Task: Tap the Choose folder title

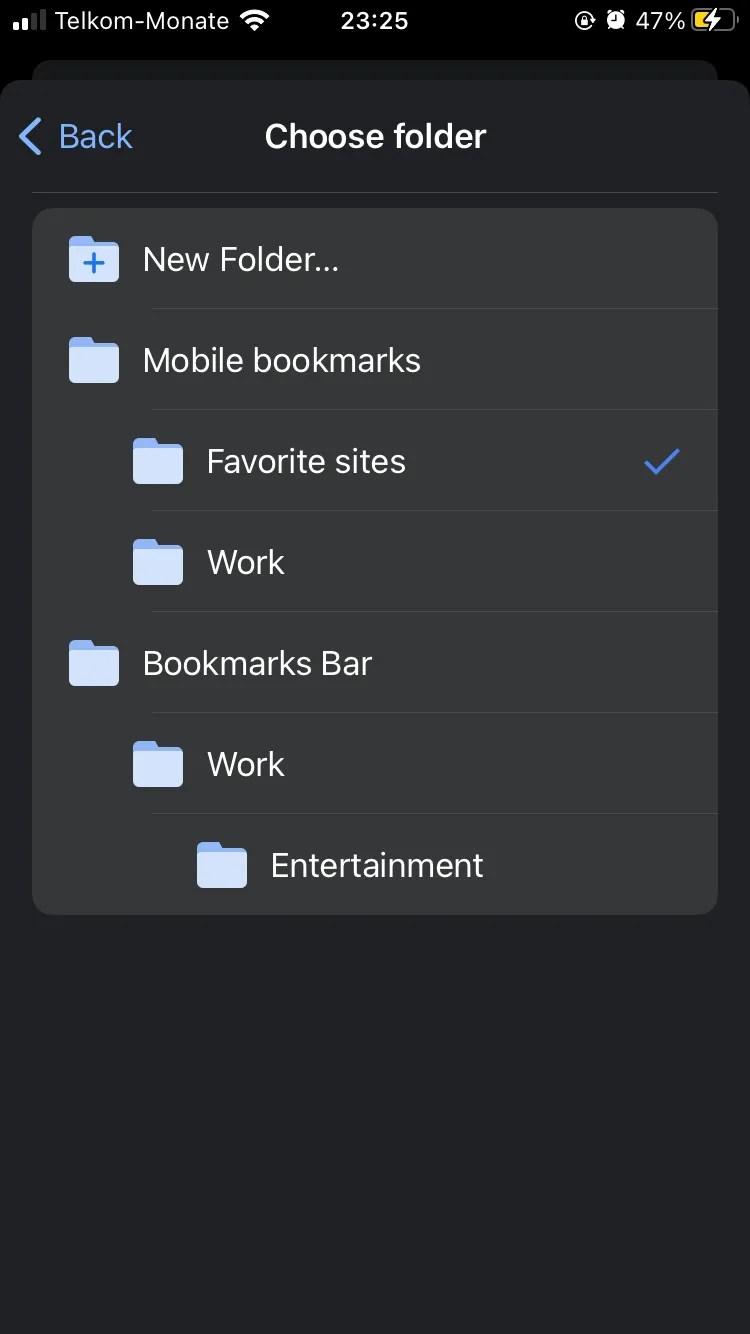Action: [375, 136]
